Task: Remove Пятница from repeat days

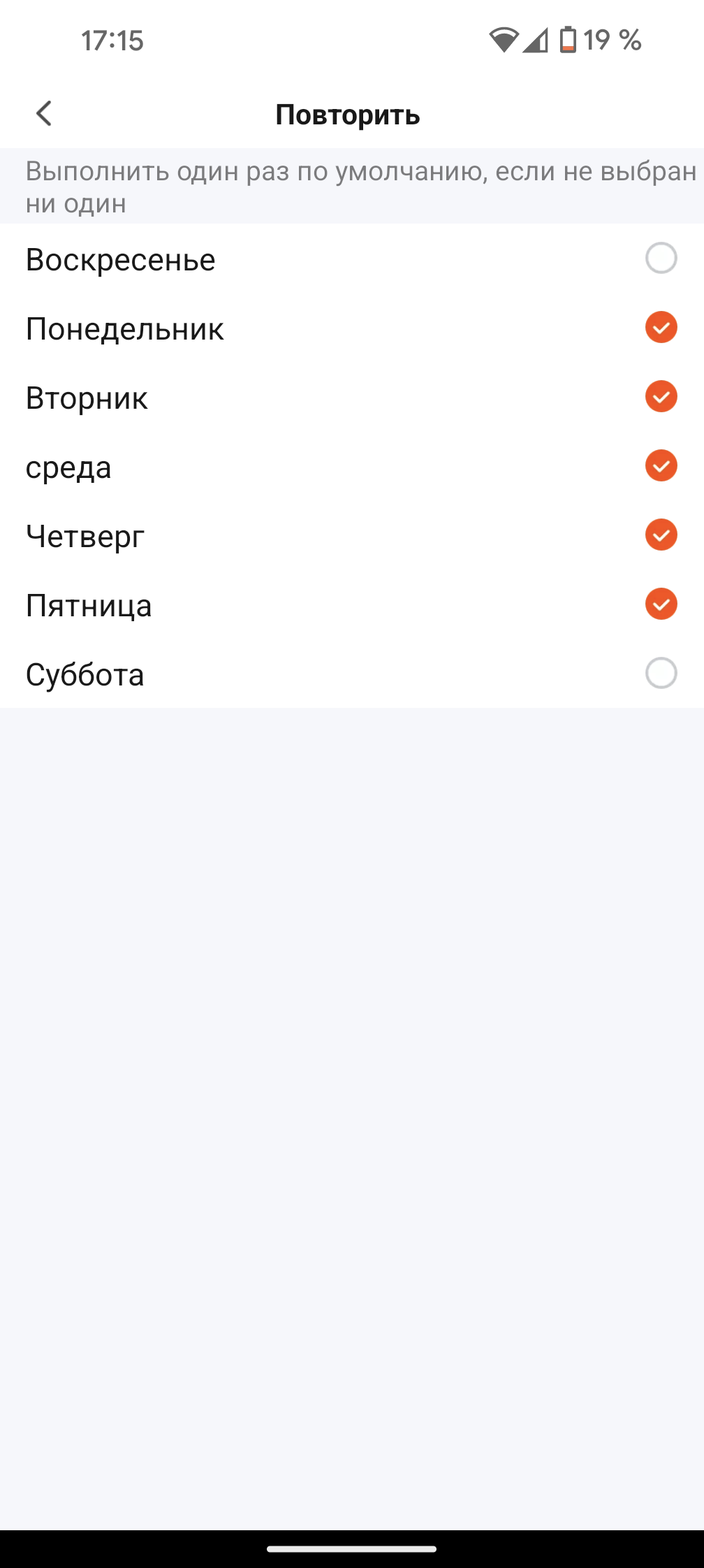Action: 661,604
